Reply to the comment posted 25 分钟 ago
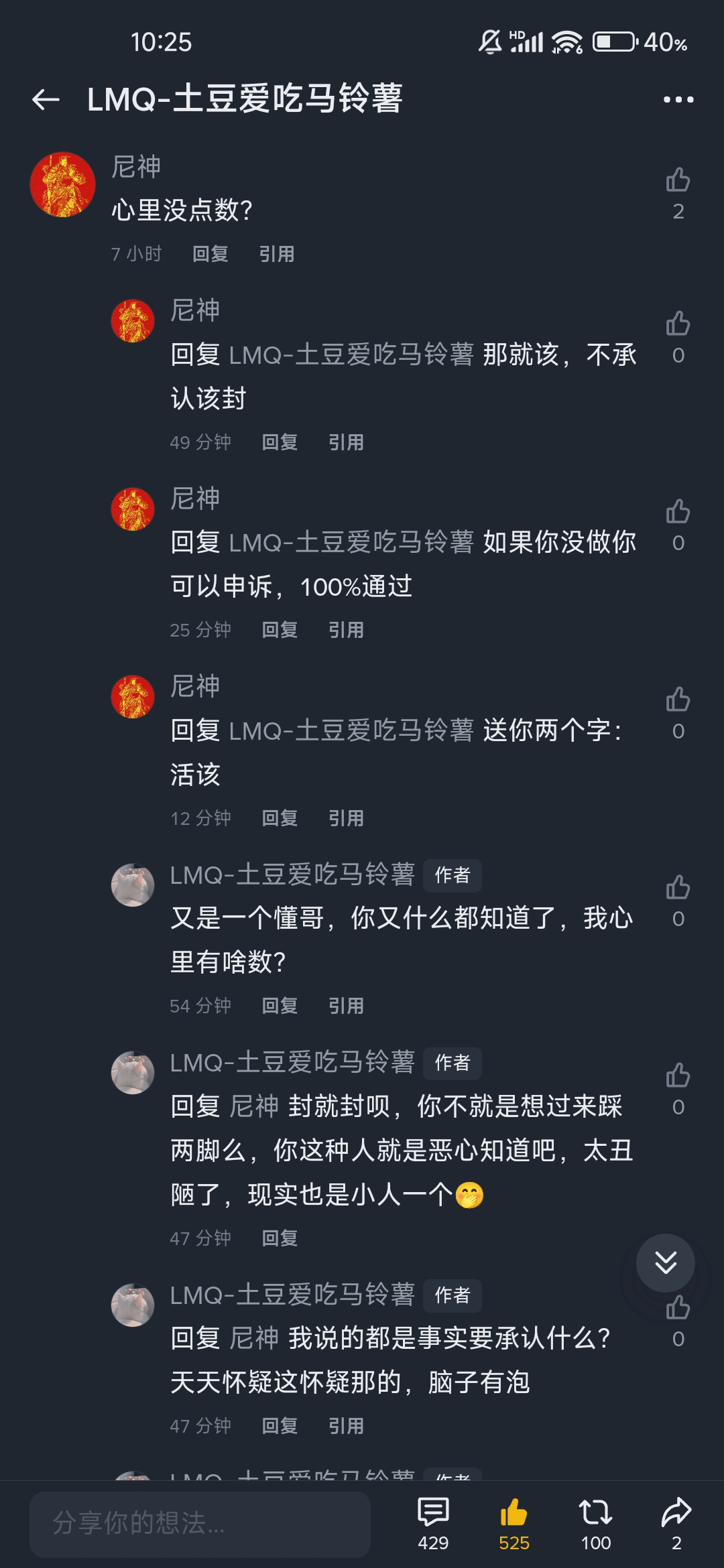 [x=280, y=630]
